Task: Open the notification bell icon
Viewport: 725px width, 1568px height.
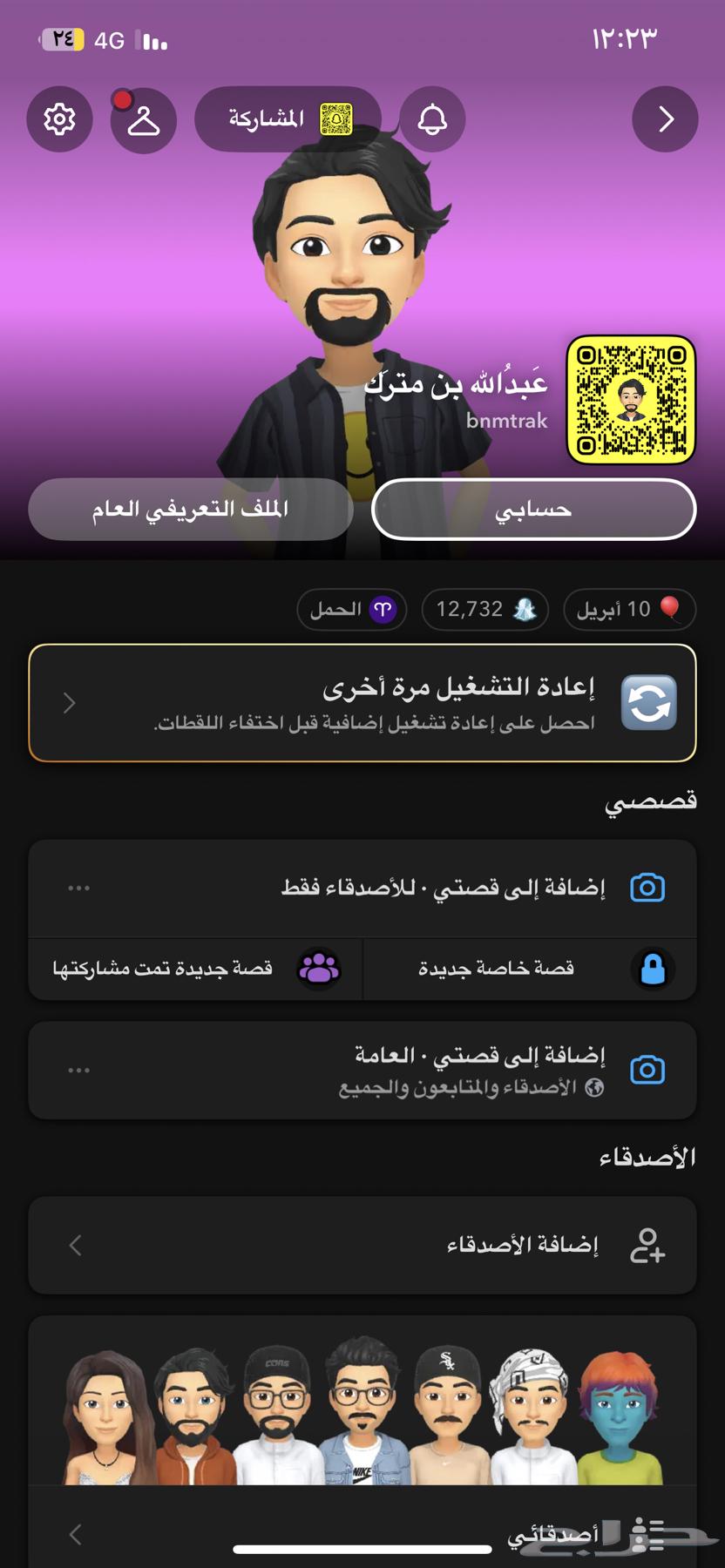Action: tap(433, 119)
